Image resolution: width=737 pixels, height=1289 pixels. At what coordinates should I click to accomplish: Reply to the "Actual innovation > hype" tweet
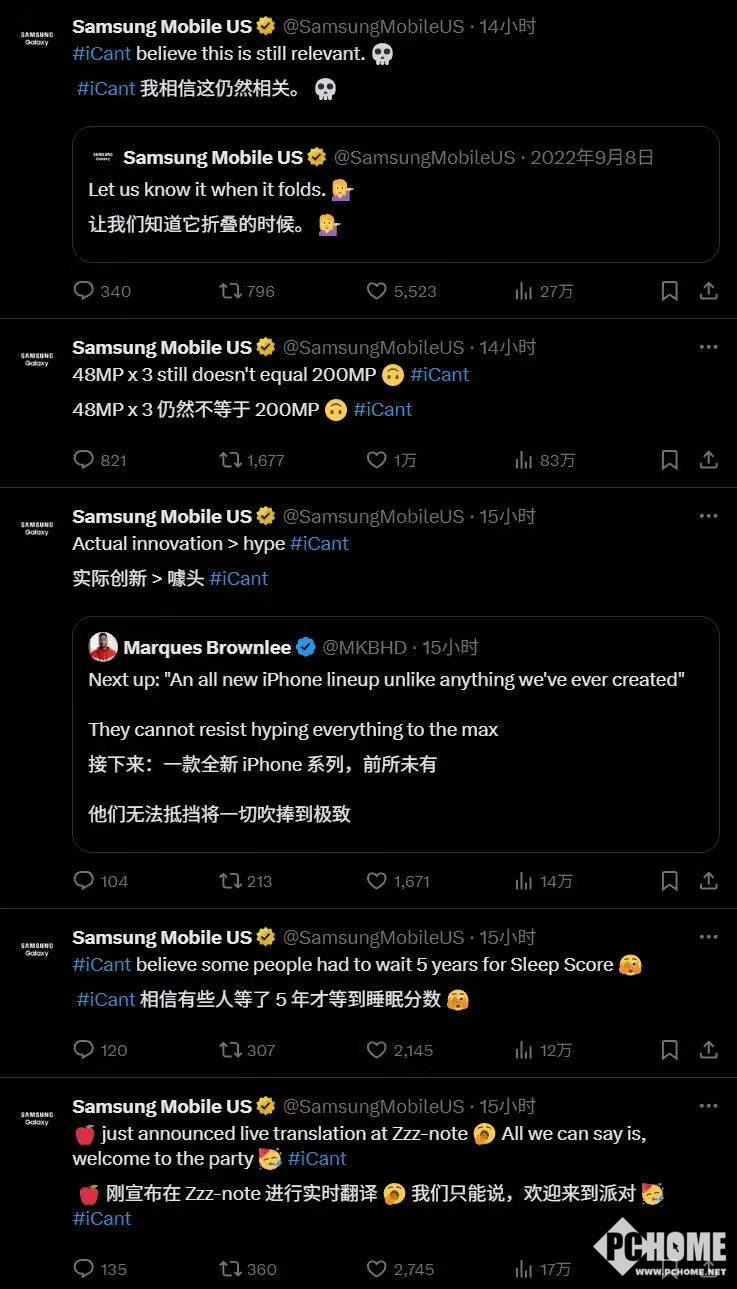84,881
